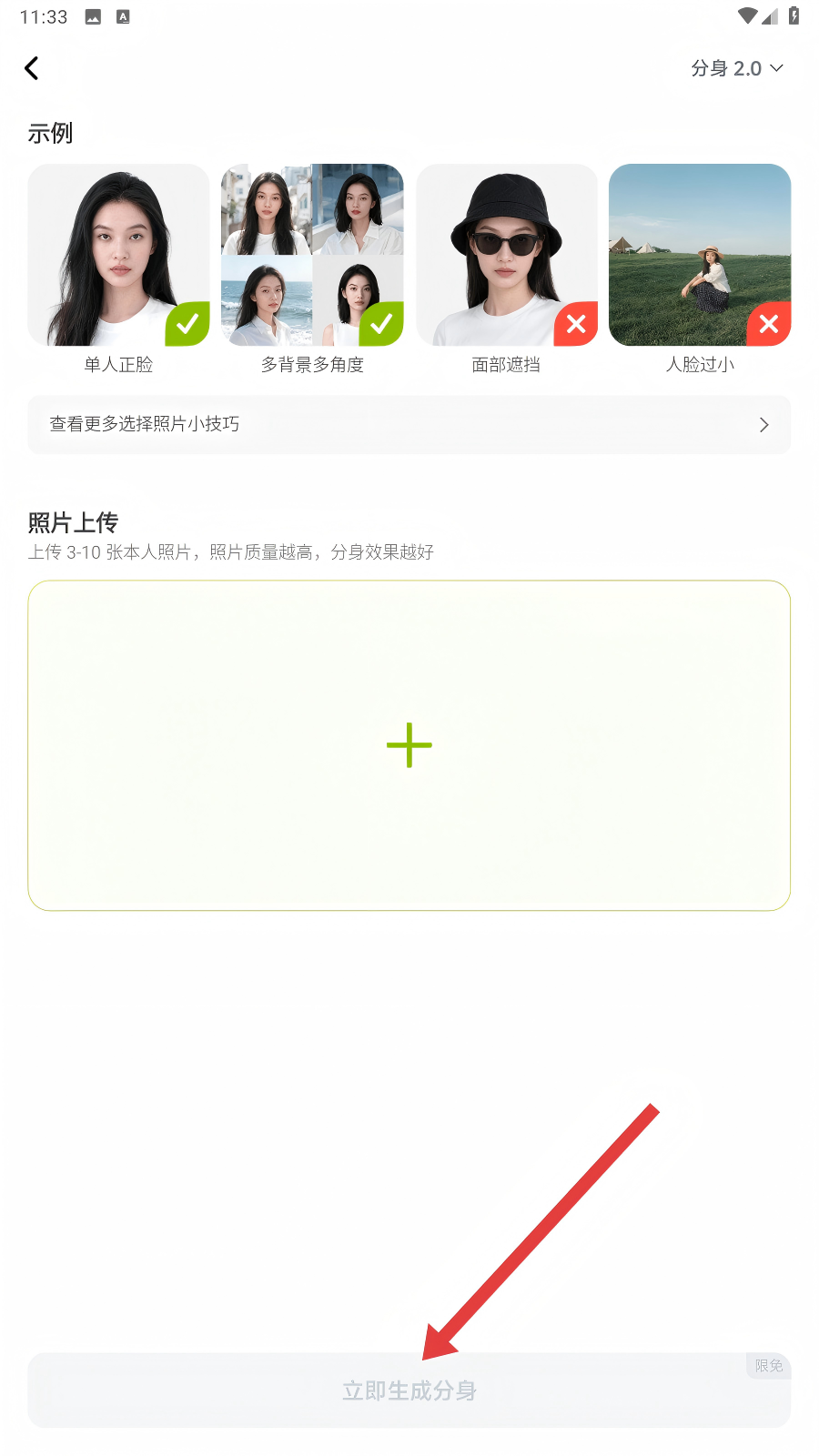Tap the plus area to upload photos
The height and width of the screenshot is (1456, 819).
409,745
